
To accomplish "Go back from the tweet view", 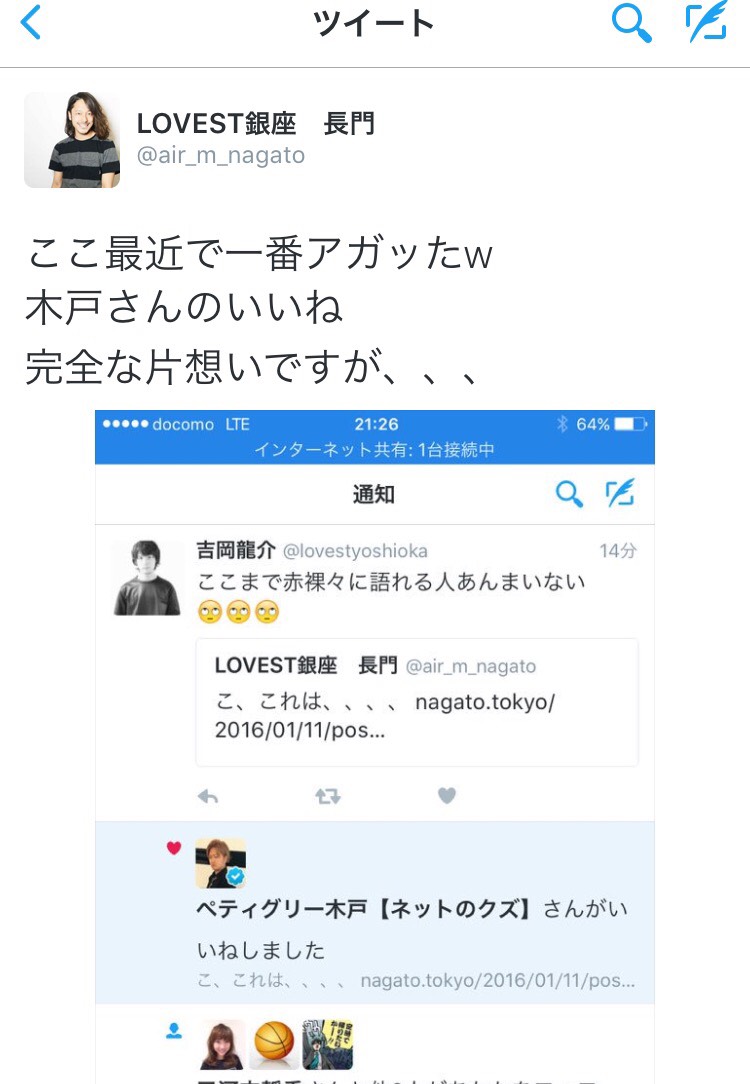I will tap(32, 22).
